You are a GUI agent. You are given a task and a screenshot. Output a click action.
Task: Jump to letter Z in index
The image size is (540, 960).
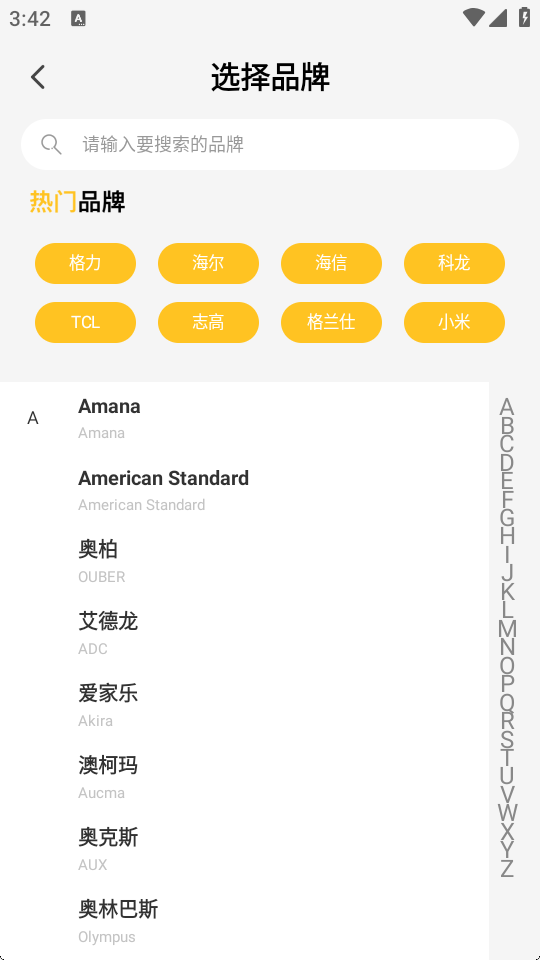(507, 868)
